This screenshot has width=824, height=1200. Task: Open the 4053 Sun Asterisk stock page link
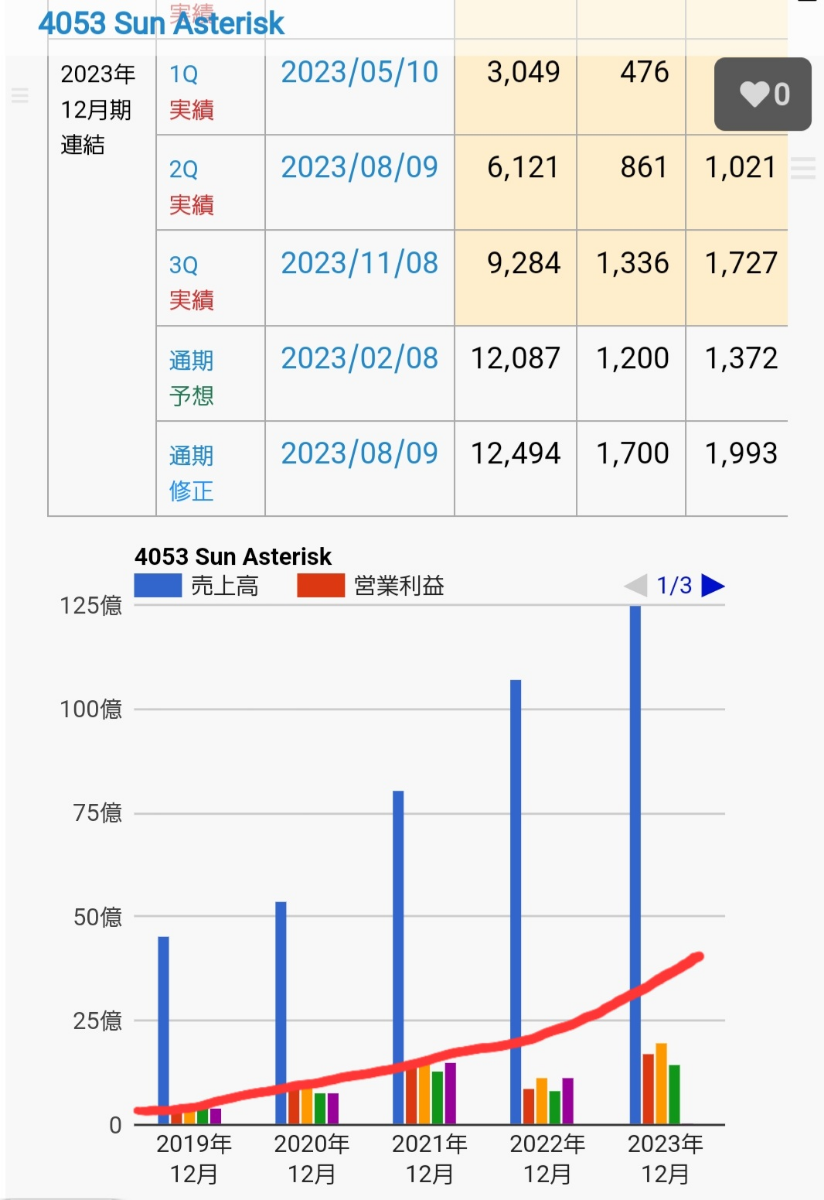(162, 22)
